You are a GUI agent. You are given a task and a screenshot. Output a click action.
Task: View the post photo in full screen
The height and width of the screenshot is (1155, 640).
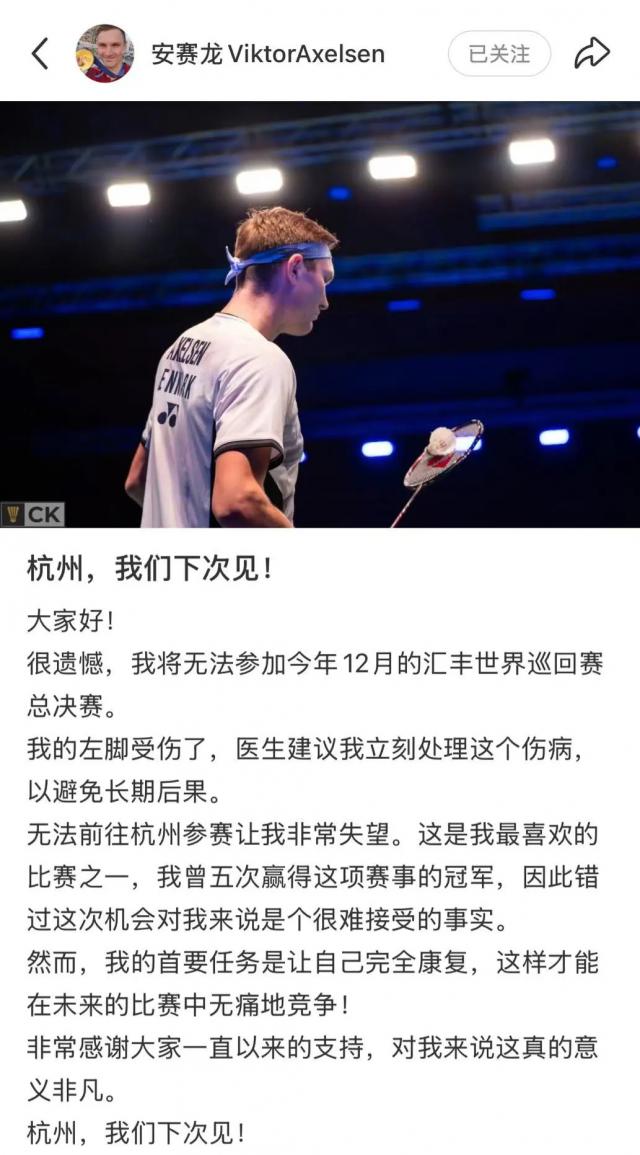click(320, 314)
